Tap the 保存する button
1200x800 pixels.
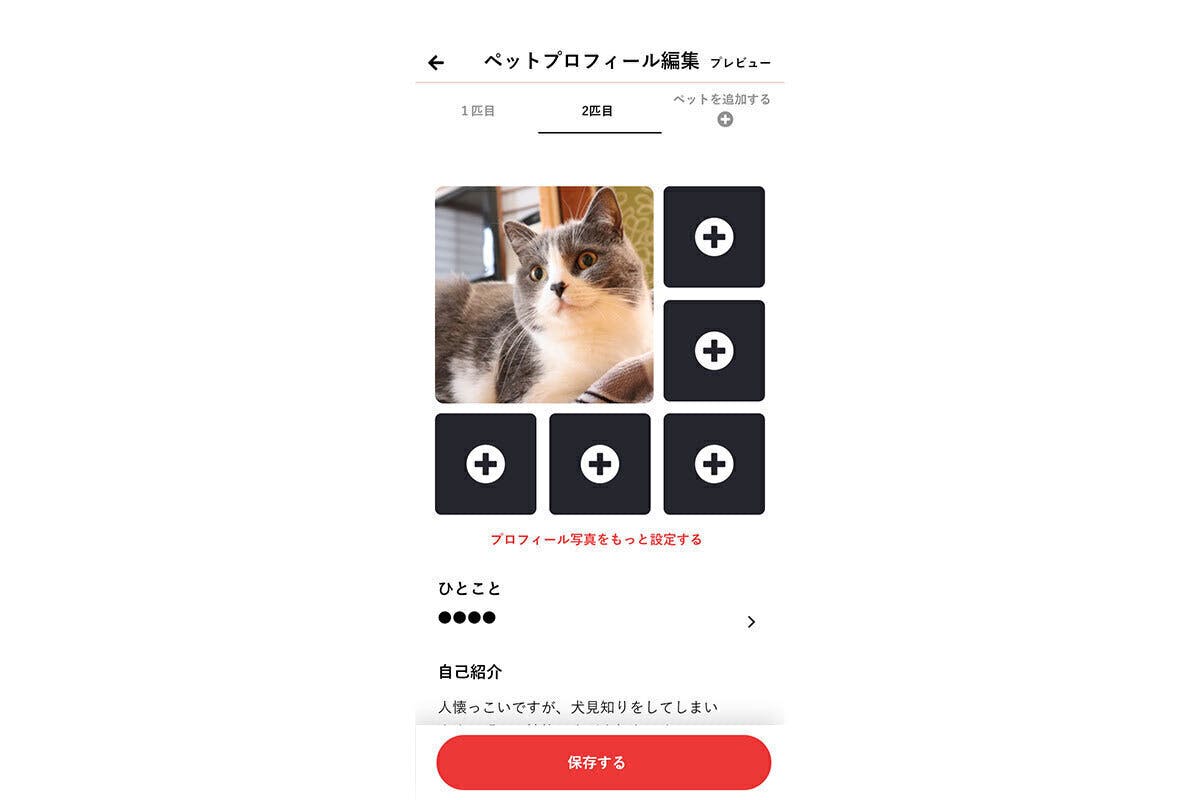click(603, 762)
